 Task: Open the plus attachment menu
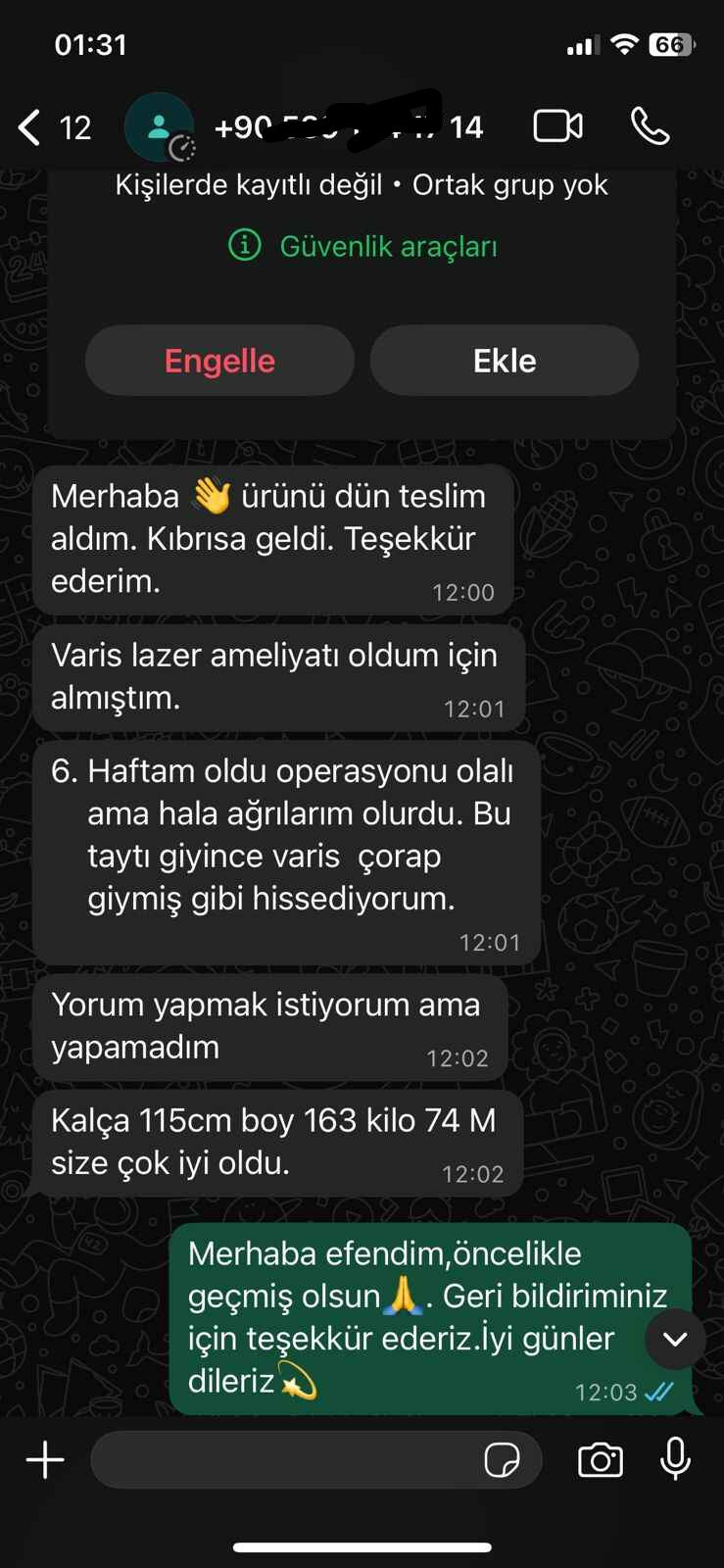tap(45, 1460)
